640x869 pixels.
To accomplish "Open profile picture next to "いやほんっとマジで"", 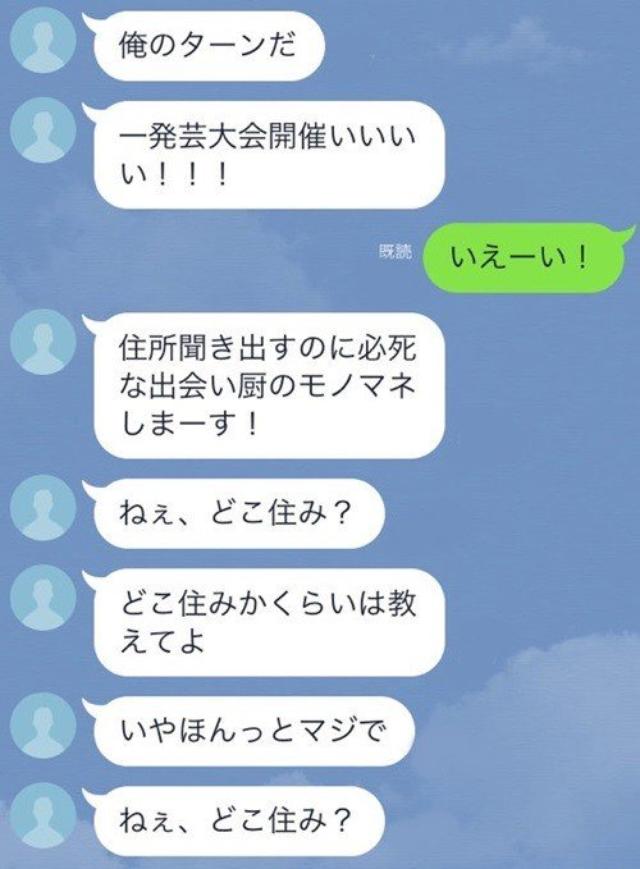I will pos(44,724).
